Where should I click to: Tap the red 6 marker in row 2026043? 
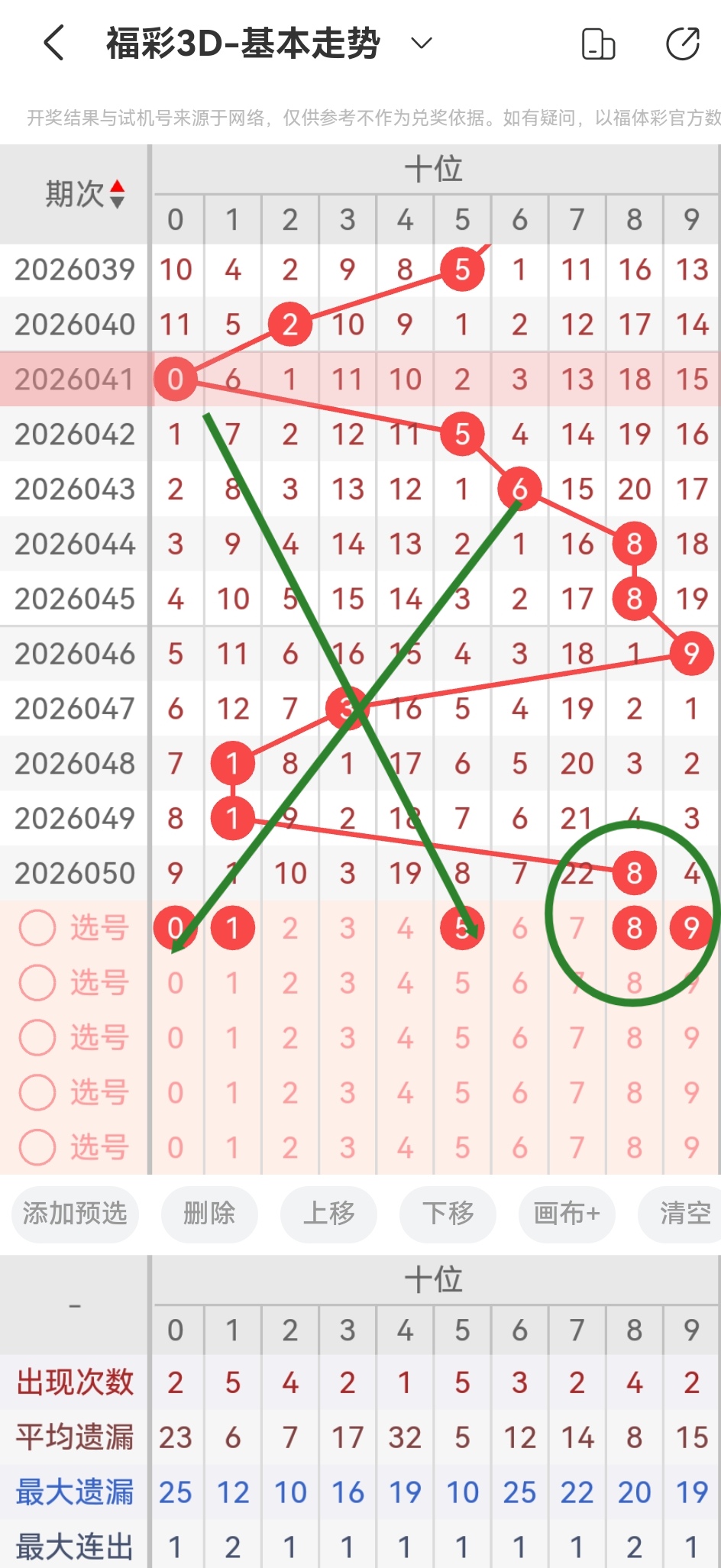click(x=519, y=489)
